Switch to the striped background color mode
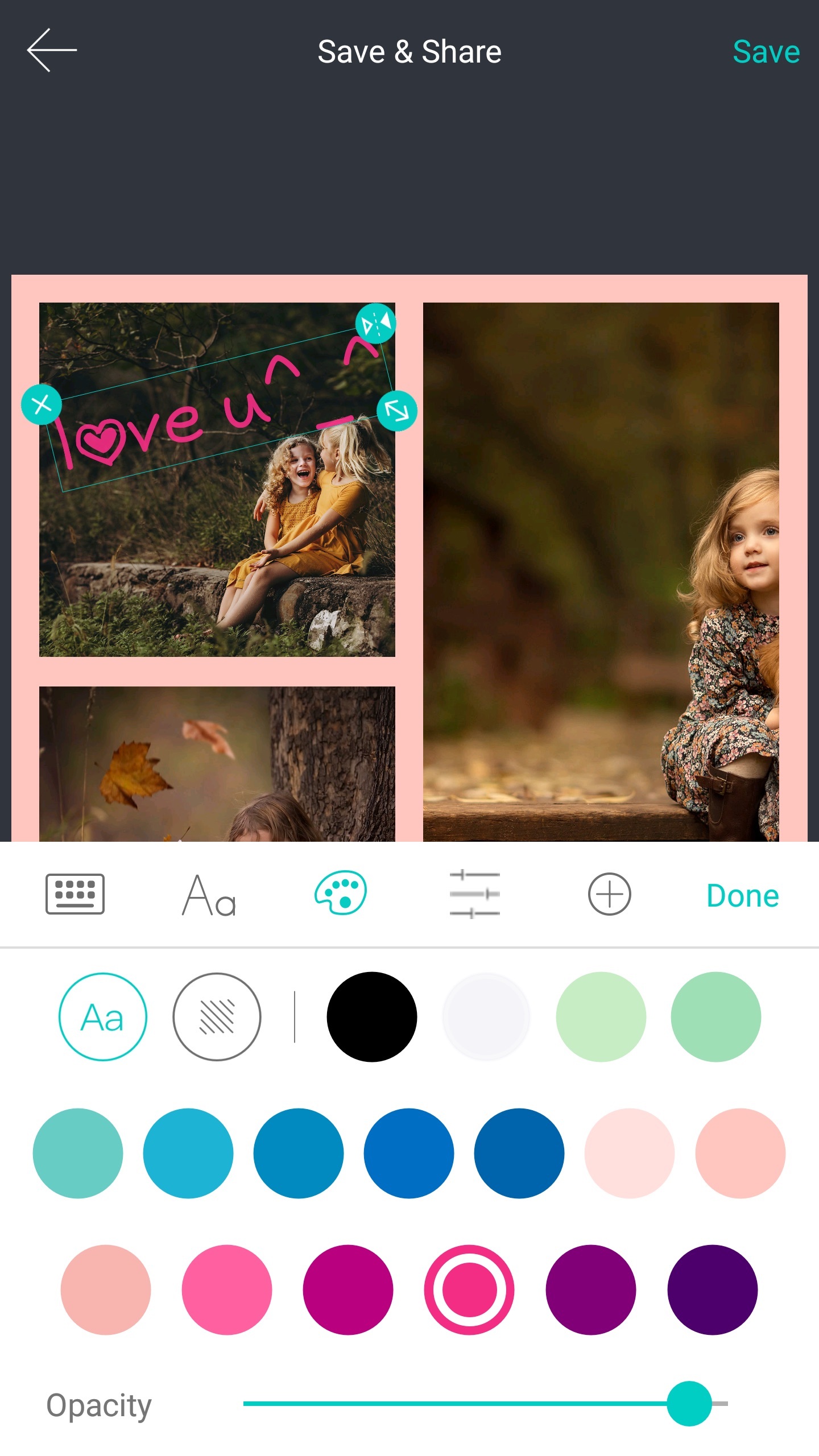This screenshot has width=819, height=1456. 217,1017
